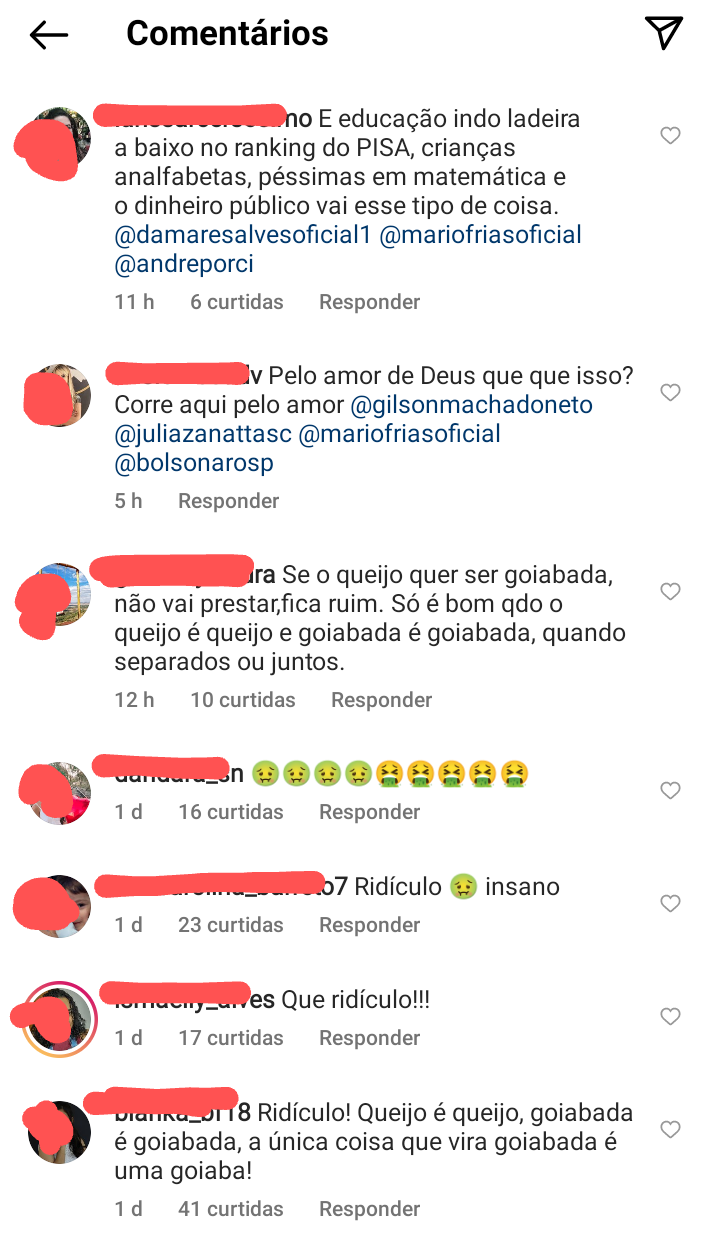Like the "Ridículo! Queijo é queijo" comment

(x=670, y=1130)
